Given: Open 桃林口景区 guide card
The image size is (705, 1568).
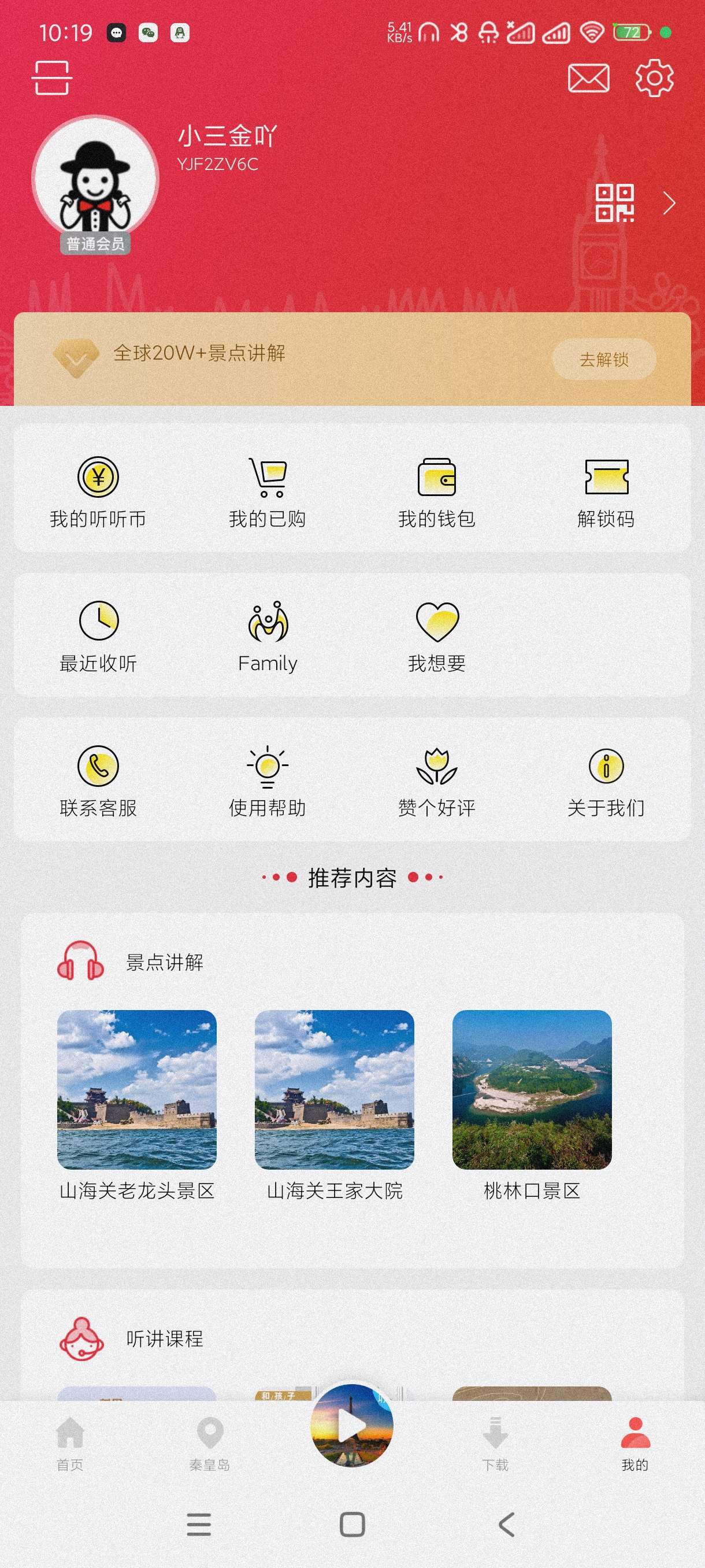Looking at the screenshot, I should (532, 1090).
